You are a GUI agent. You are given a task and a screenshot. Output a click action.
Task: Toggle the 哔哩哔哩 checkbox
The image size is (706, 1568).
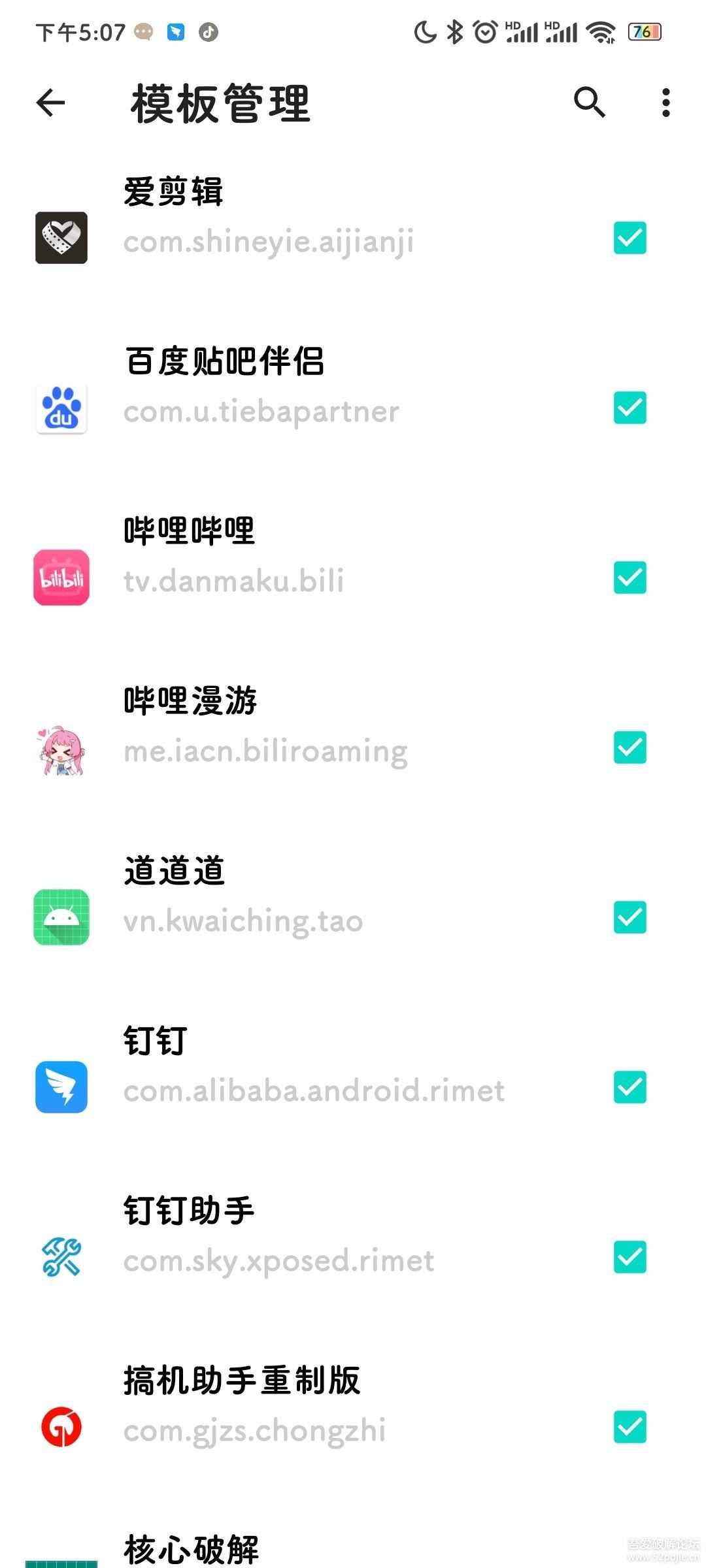[630, 578]
